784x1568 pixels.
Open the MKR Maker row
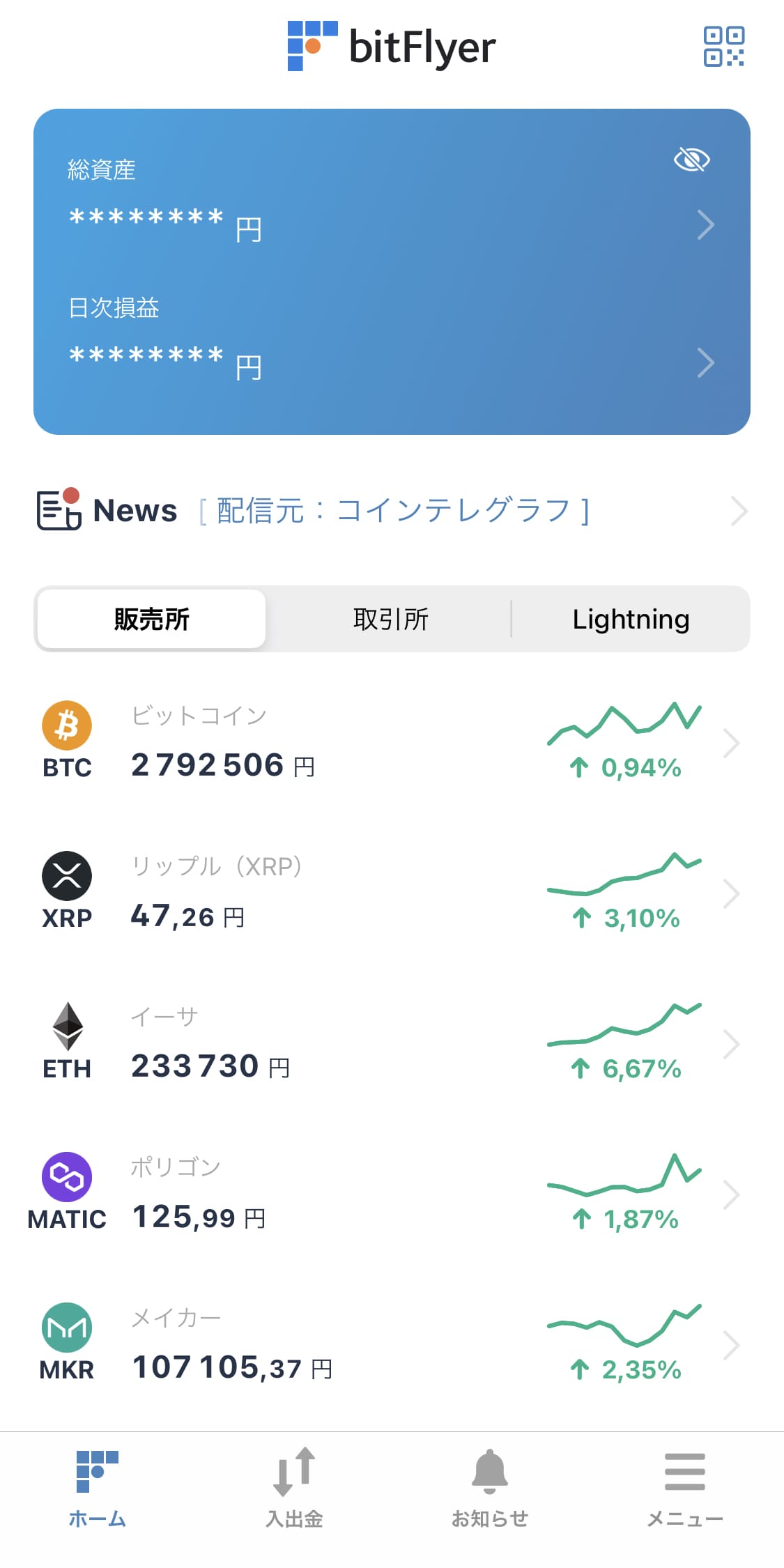(x=392, y=1344)
